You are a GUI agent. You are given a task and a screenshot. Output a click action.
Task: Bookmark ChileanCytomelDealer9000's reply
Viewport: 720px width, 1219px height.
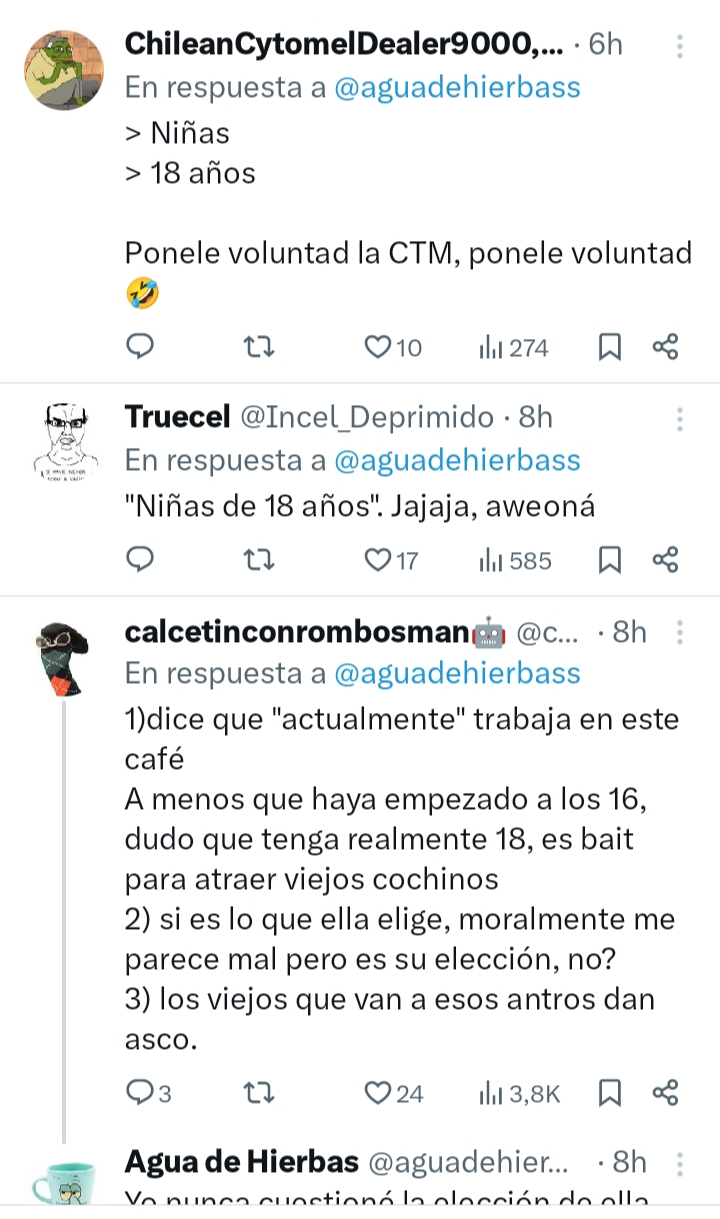(609, 347)
